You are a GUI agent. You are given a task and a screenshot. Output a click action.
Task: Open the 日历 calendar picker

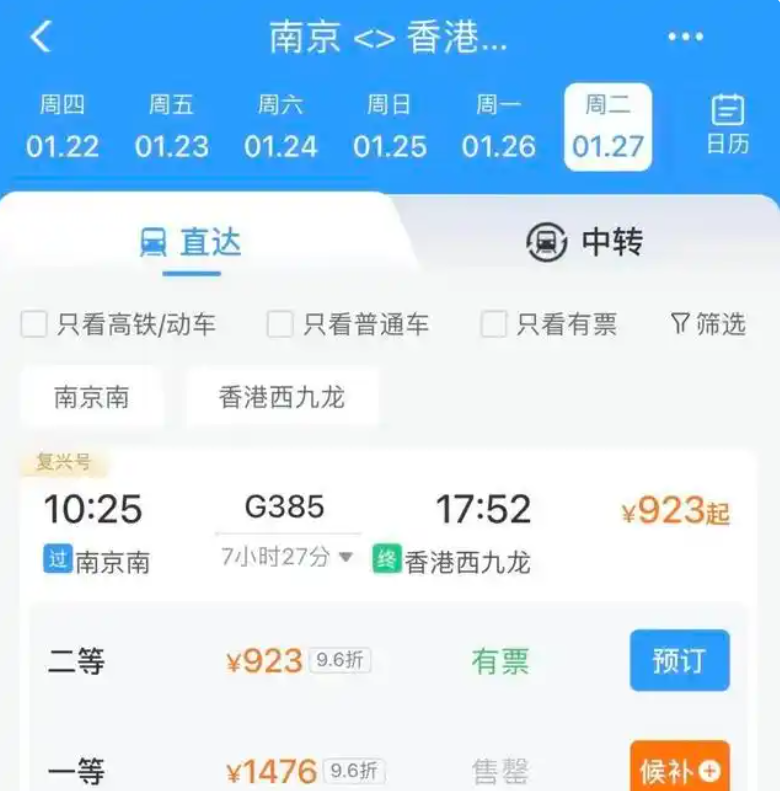point(727,125)
